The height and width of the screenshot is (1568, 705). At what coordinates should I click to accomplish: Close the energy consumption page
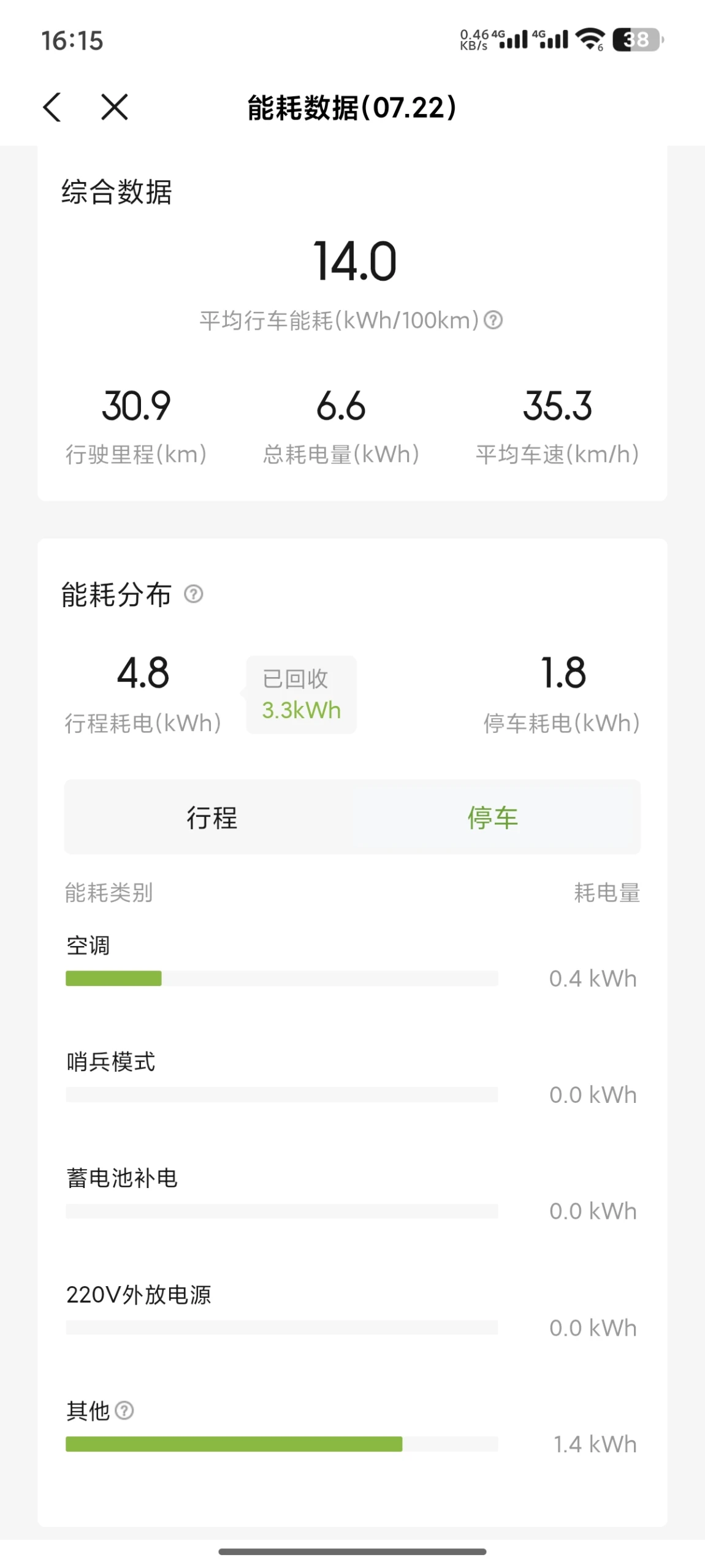click(x=115, y=107)
